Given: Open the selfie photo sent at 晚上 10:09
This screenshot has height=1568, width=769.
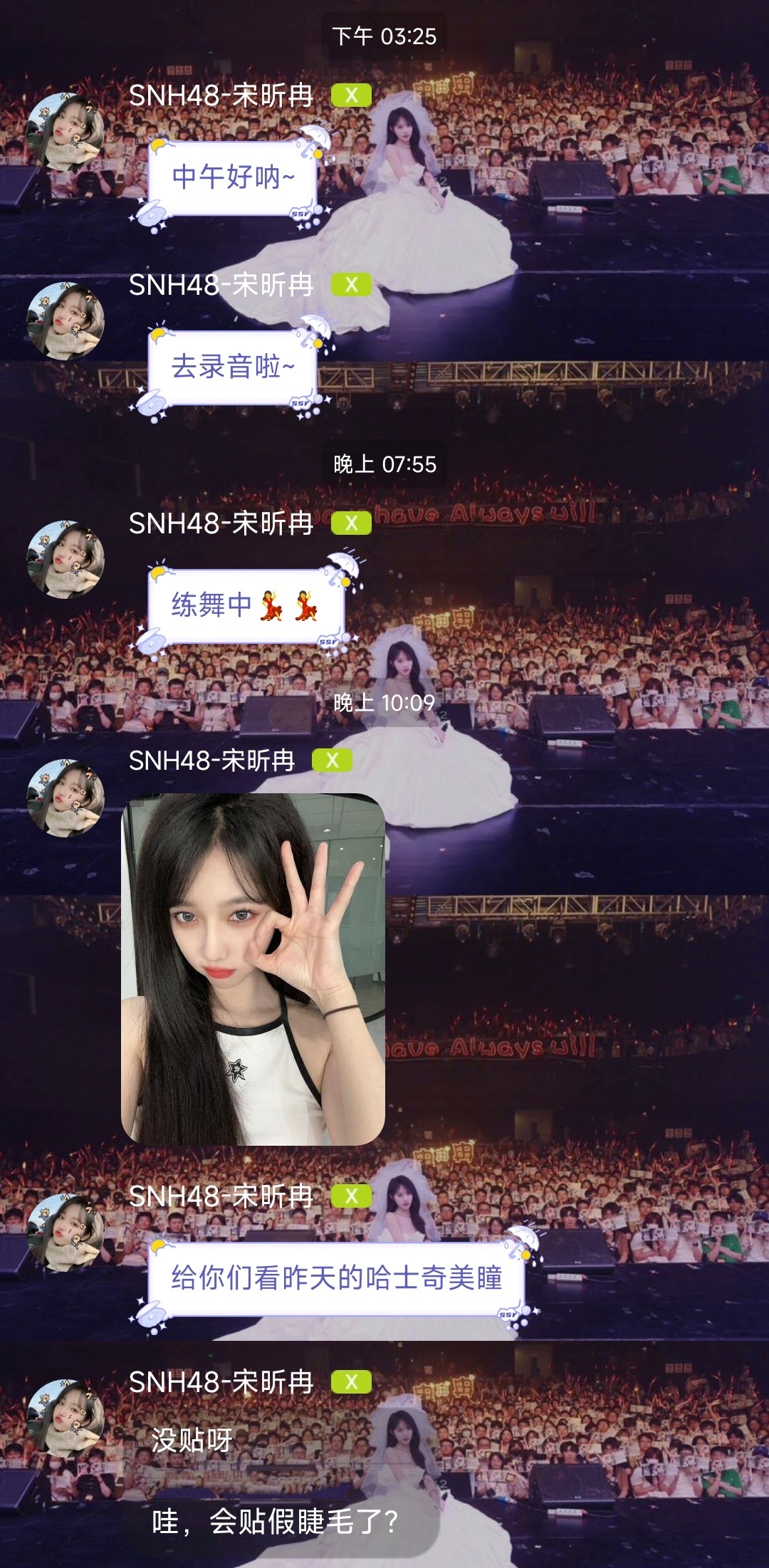Looking at the screenshot, I should [253, 968].
